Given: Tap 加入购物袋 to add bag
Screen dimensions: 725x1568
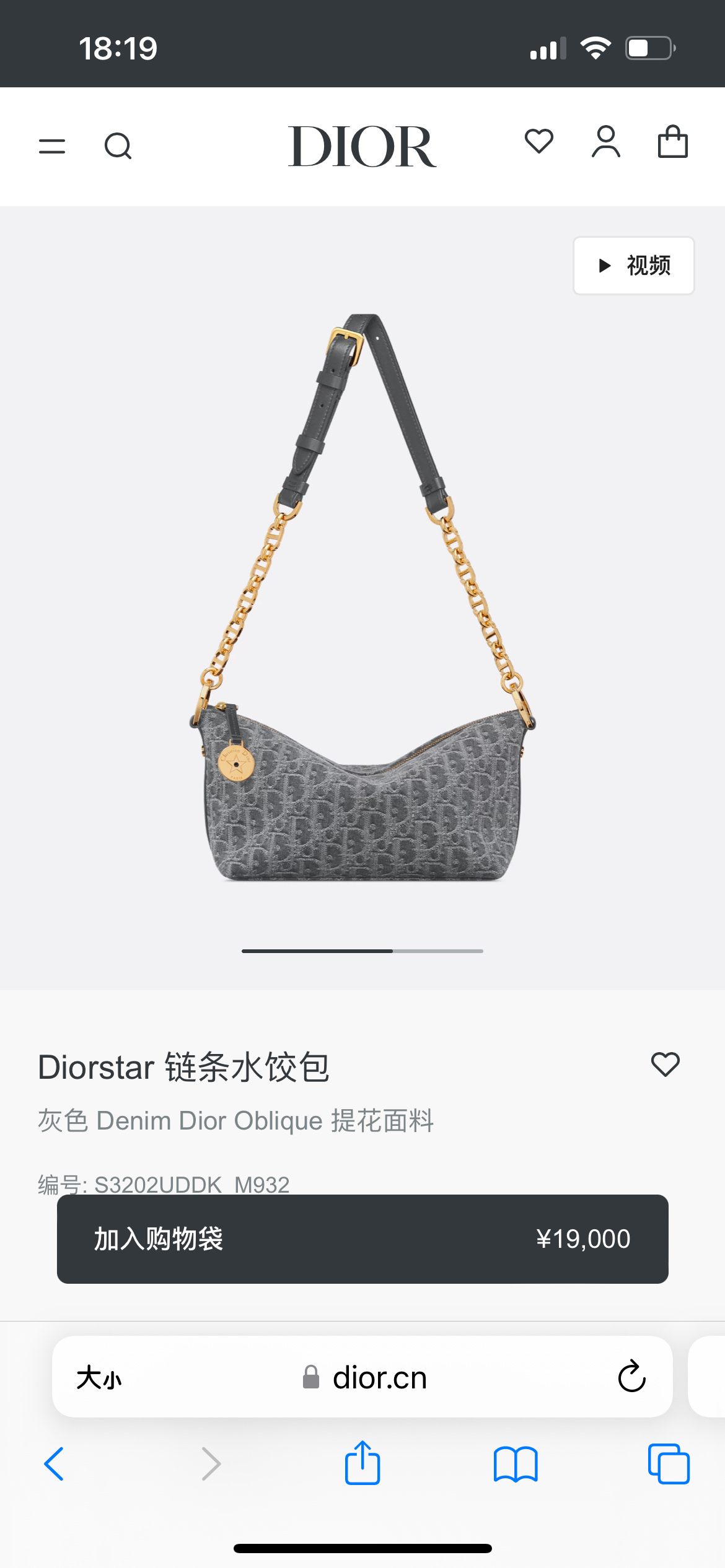Looking at the screenshot, I should tap(362, 1239).
